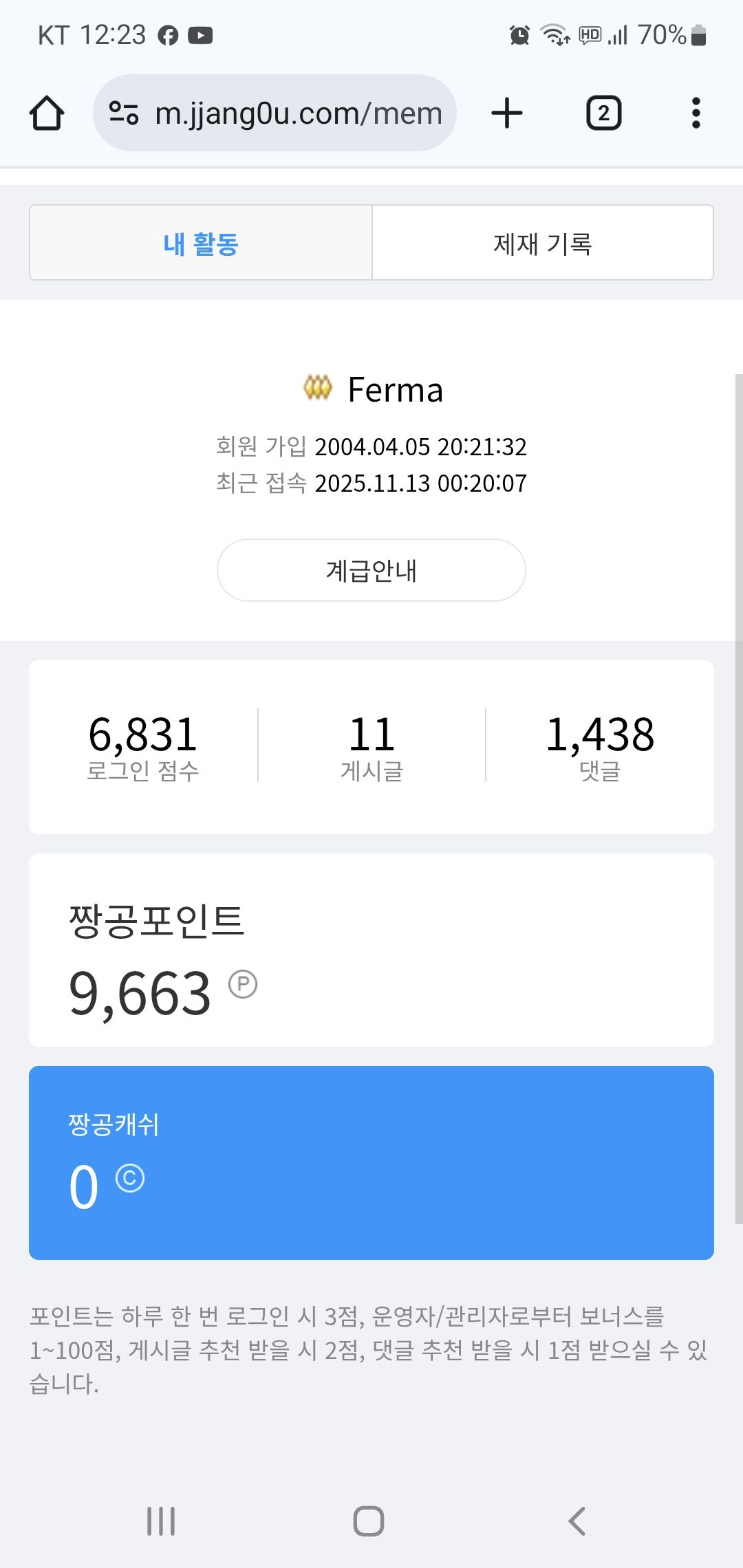This screenshot has width=743, height=1568.
Task: Go back using the system back button
Action: tap(577, 1521)
